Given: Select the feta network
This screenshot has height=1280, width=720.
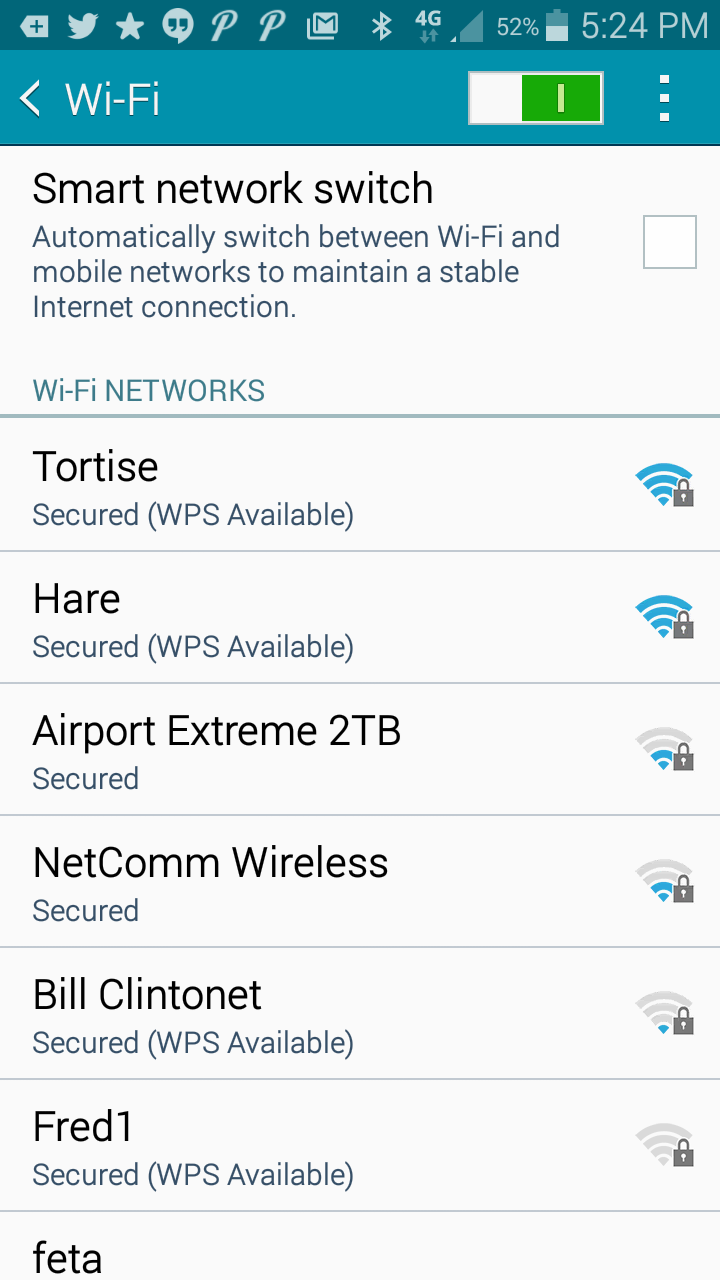Looking at the screenshot, I should (x=360, y=1247).
